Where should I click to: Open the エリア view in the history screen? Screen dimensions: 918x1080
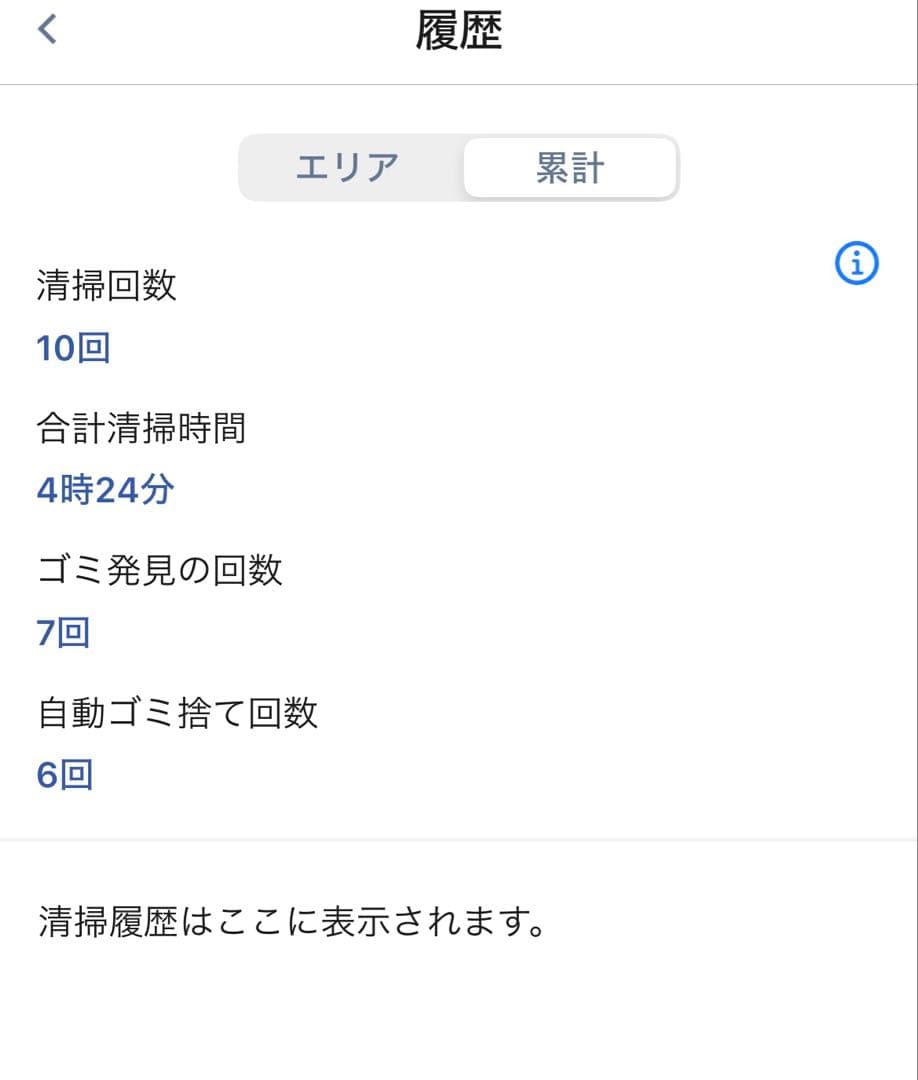pyautogui.click(x=348, y=167)
